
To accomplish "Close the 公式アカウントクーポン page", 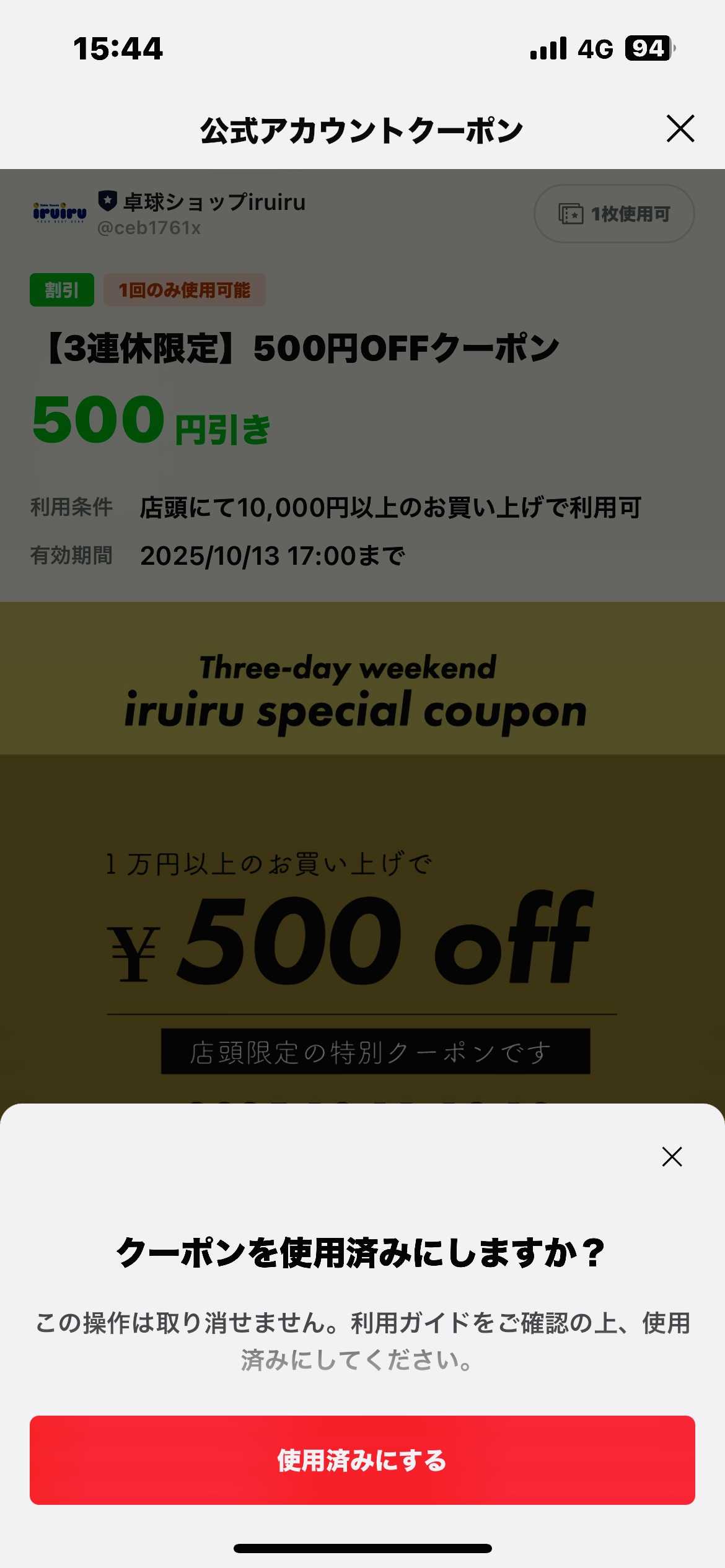I will tap(680, 129).
